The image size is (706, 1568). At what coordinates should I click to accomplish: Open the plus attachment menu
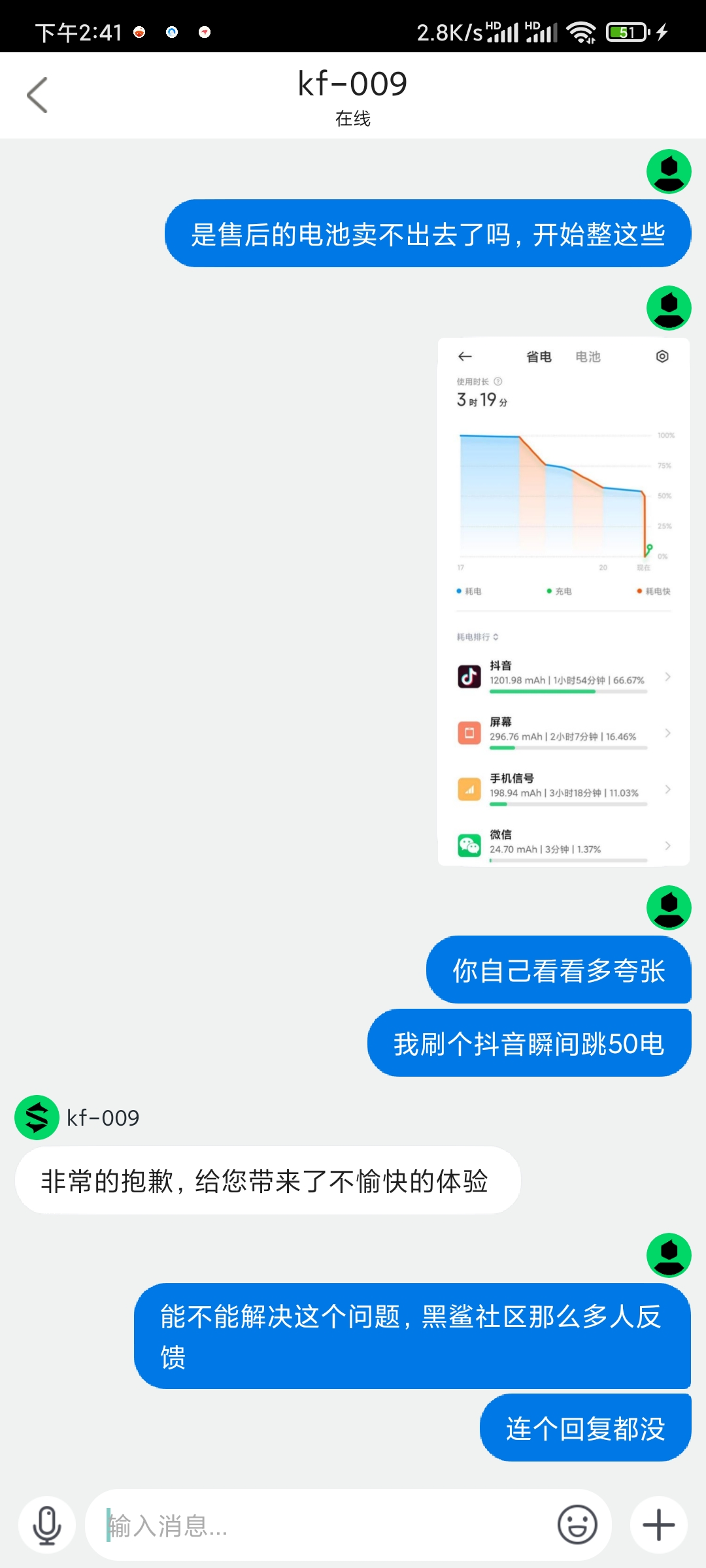(659, 1526)
